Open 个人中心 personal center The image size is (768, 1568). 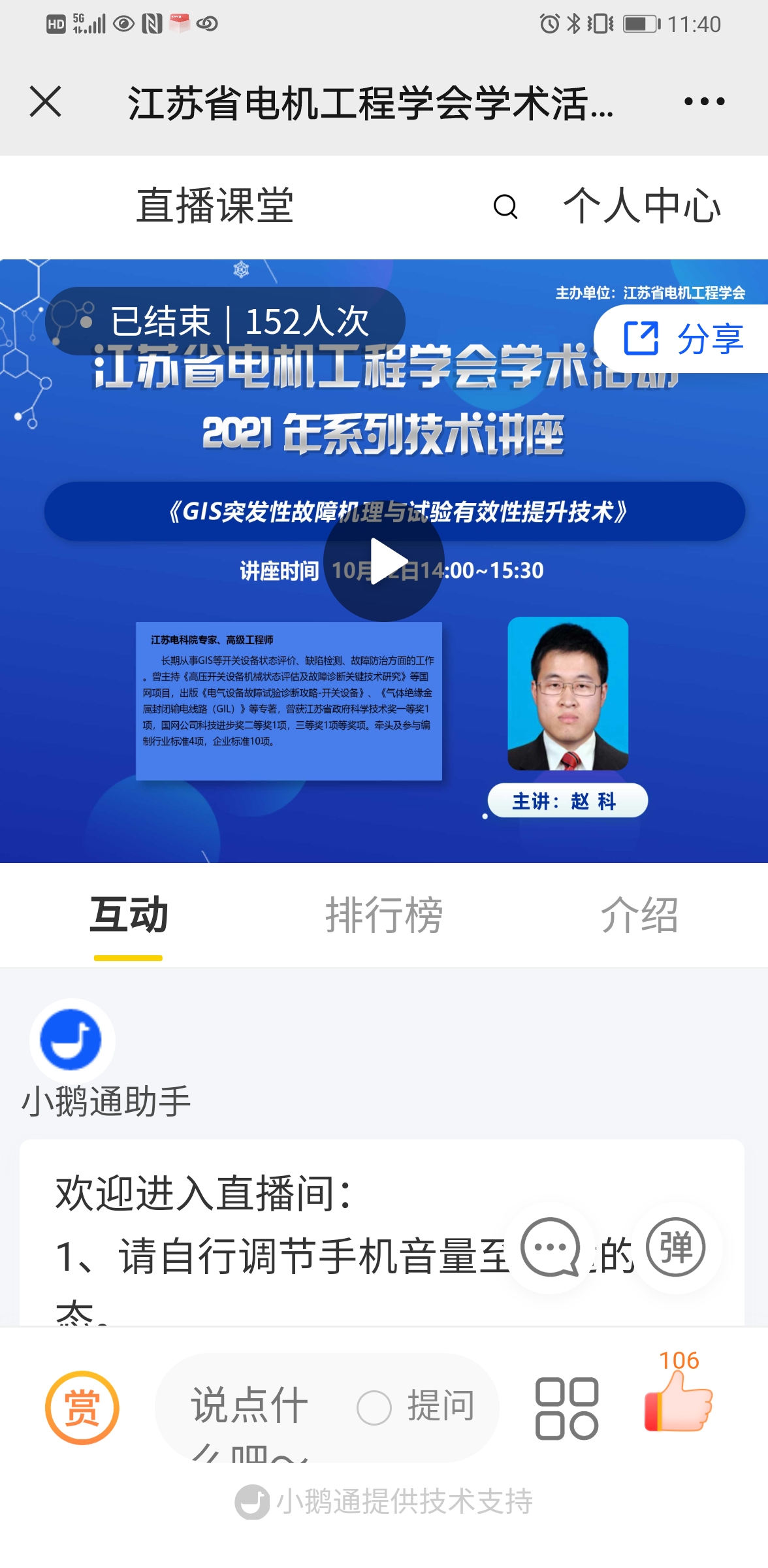[642, 206]
